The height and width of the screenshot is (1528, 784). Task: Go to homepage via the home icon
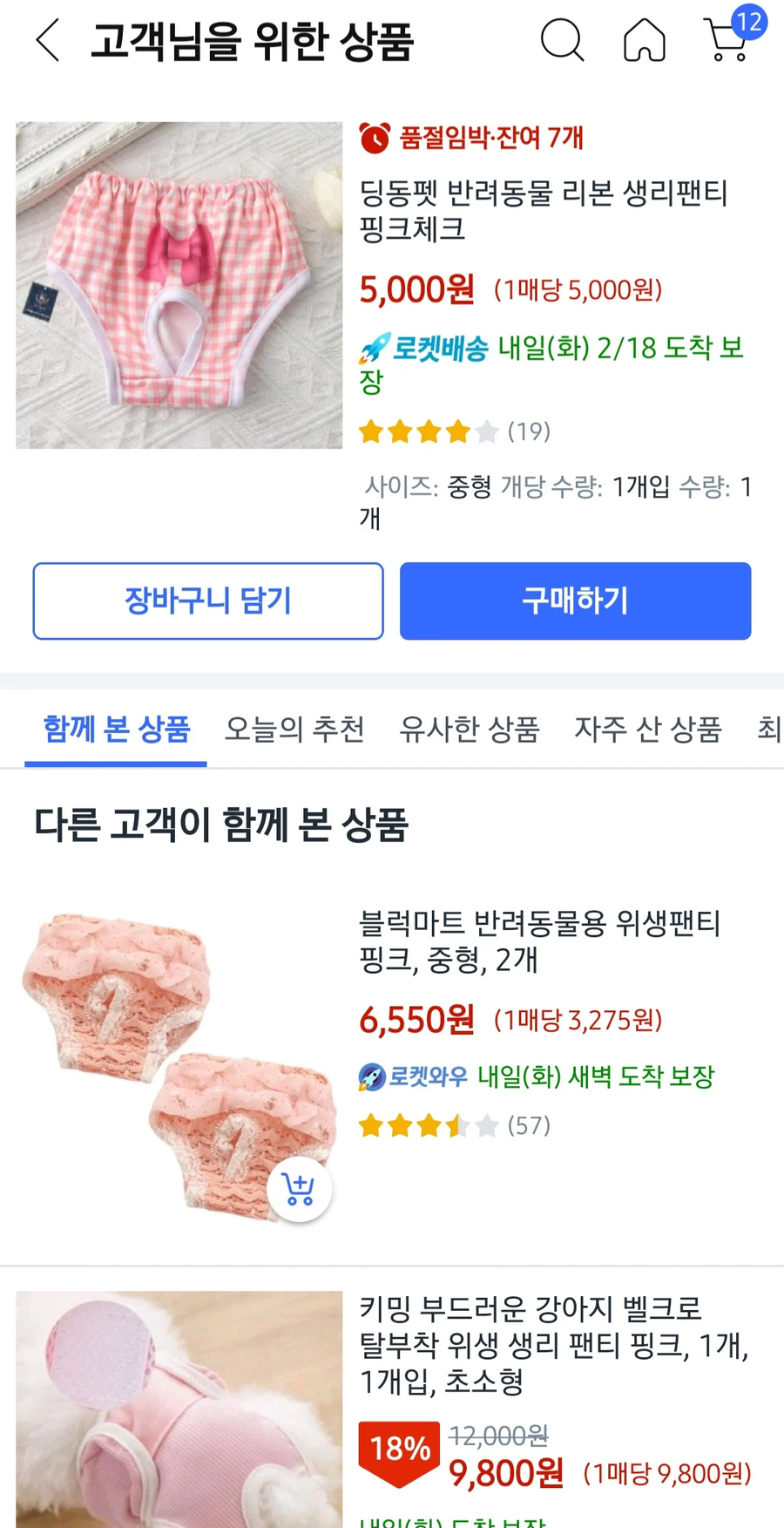(x=645, y=40)
